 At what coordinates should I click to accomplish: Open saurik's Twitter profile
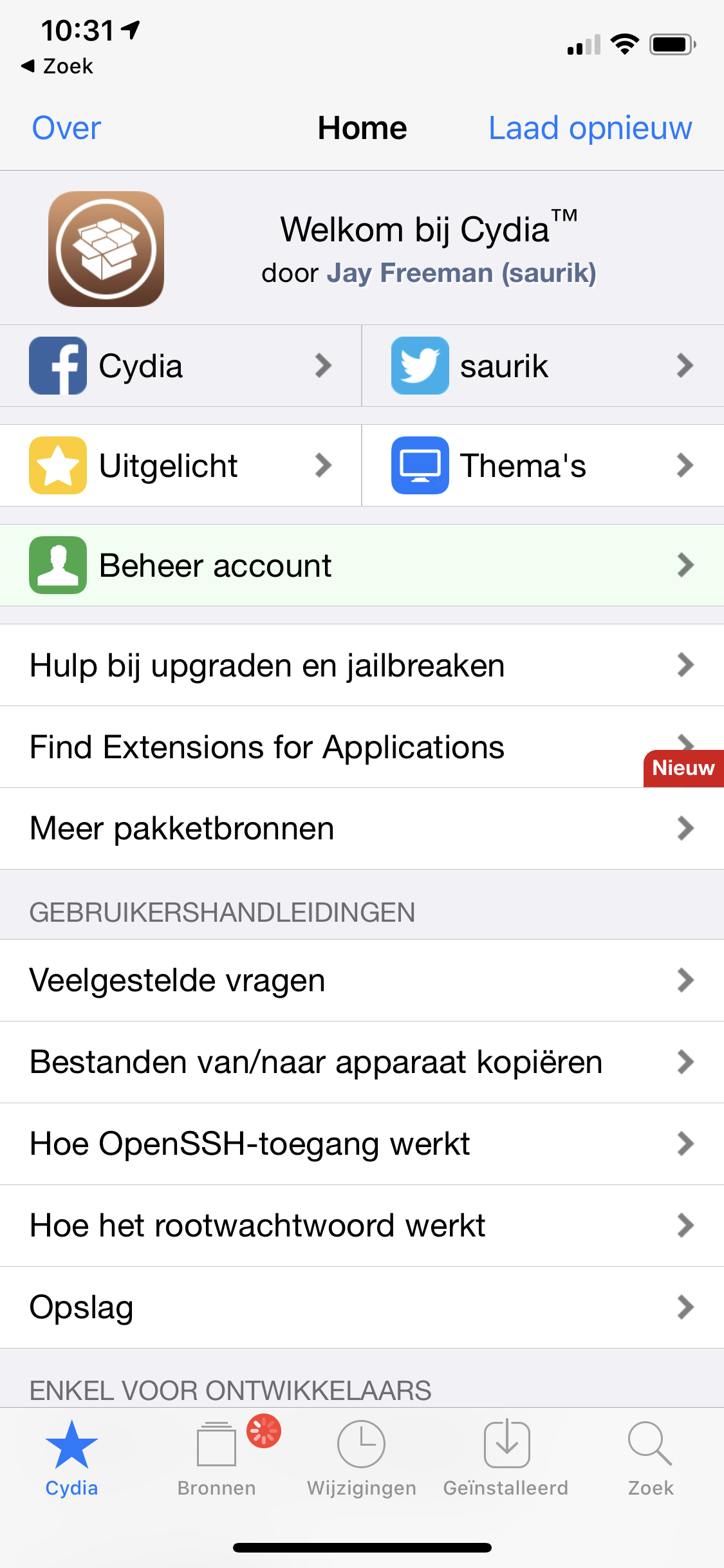point(542,366)
